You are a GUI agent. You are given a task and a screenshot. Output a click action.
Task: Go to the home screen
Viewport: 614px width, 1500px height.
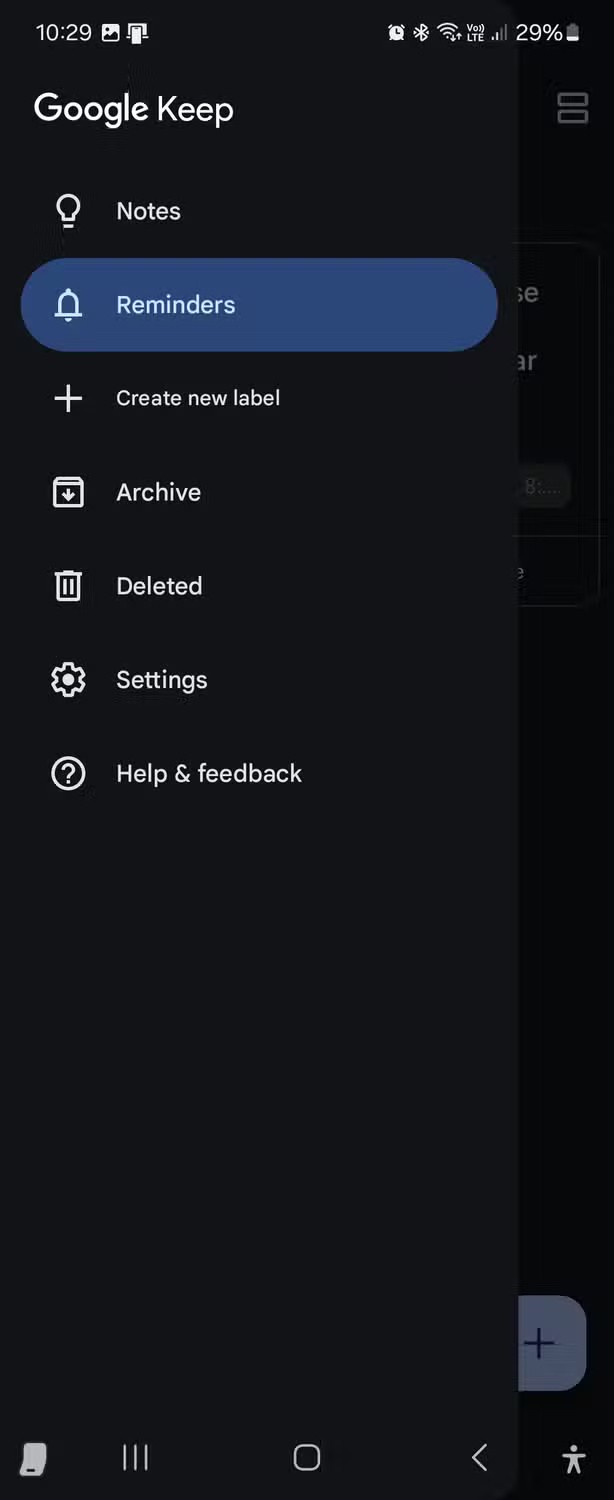tap(307, 1457)
